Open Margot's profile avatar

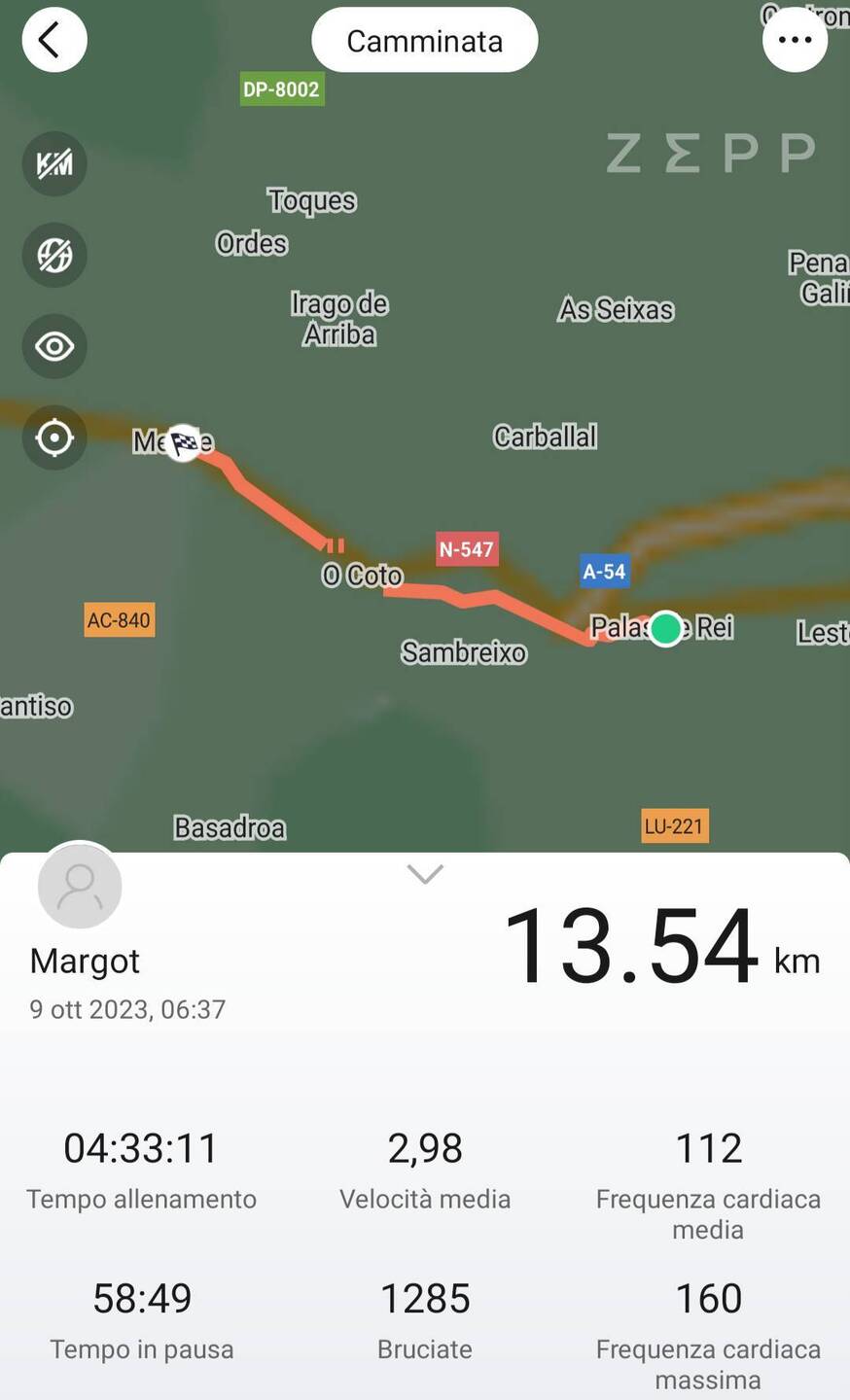click(80, 886)
